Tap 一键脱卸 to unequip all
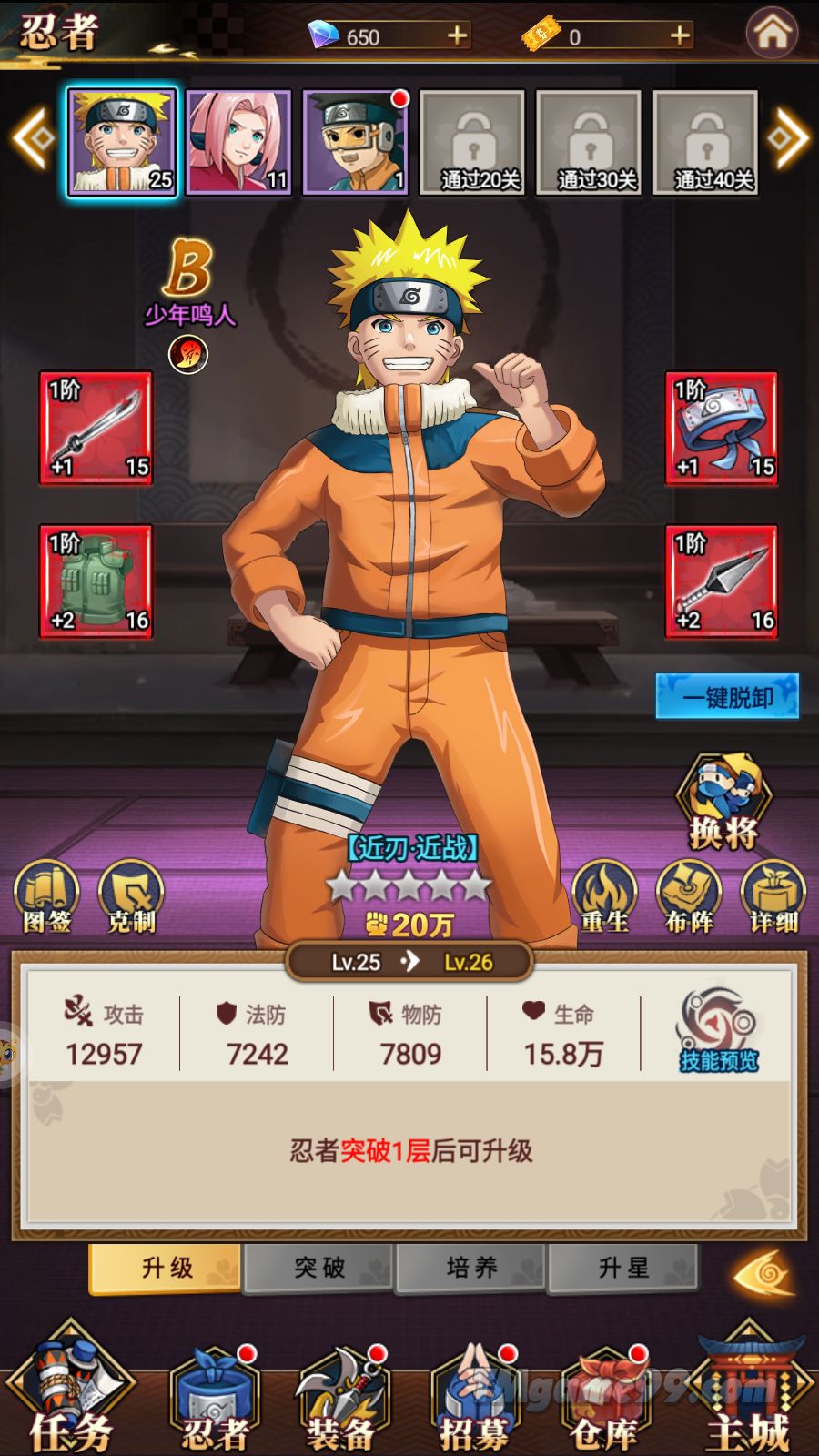Image resolution: width=819 pixels, height=1456 pixels. tap(727, 697)
